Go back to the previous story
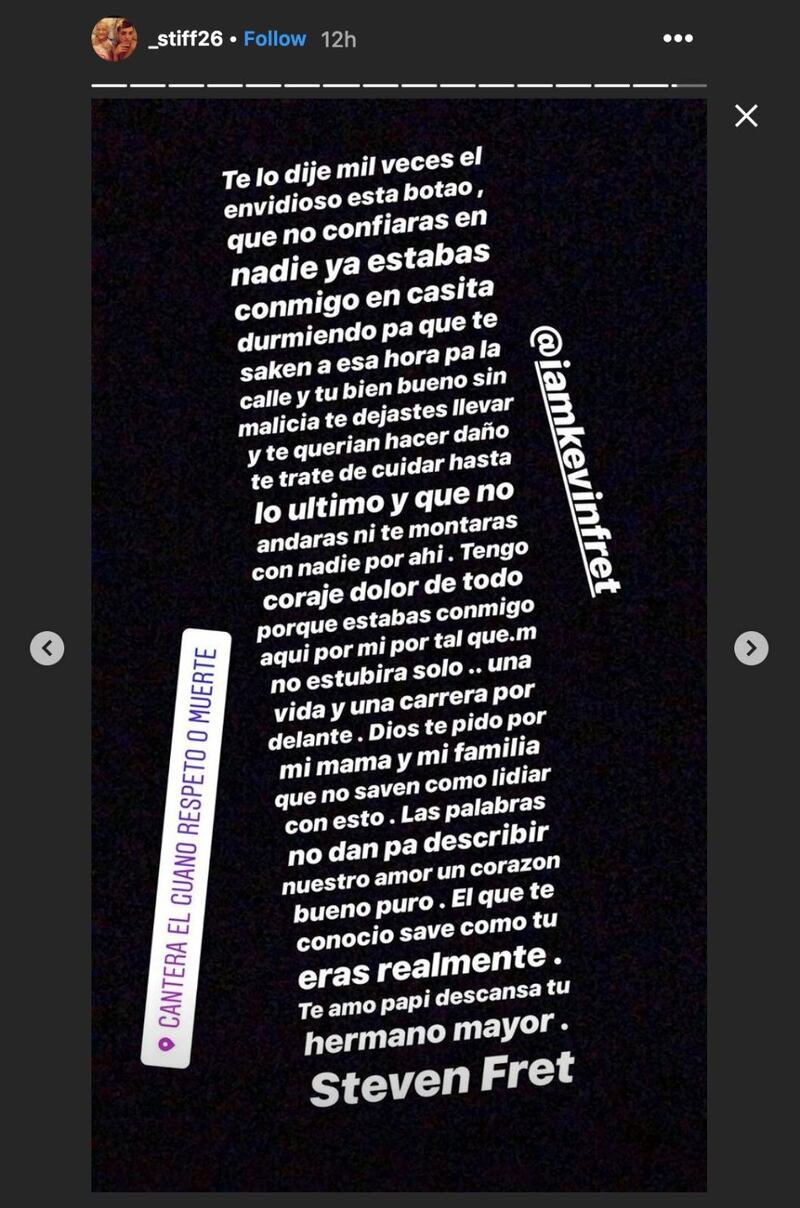Viewport: 800px width, 1208px height. pyautogui.click(x=47, y=648)
